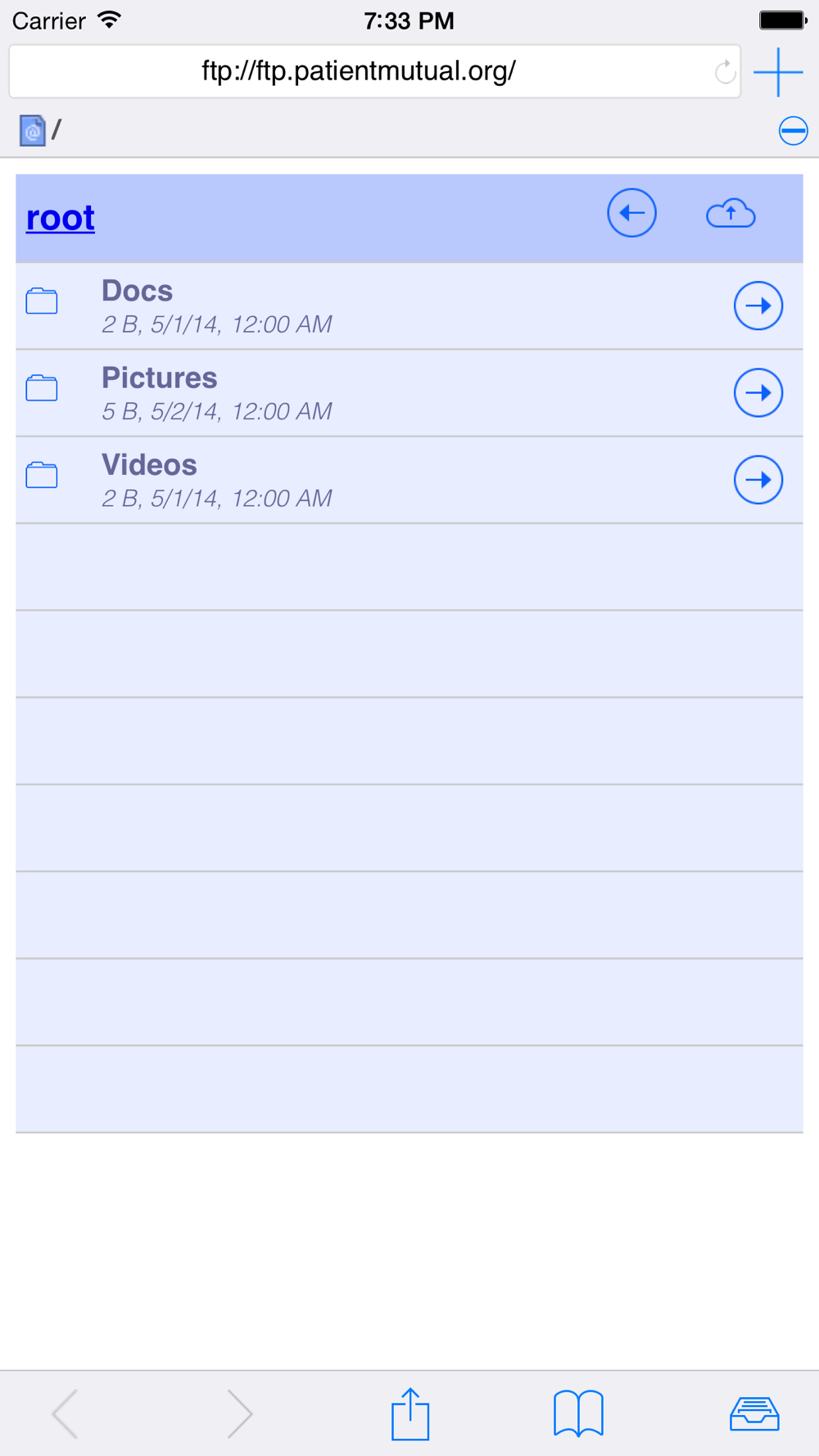Open the root link

(x=61, y=217)
